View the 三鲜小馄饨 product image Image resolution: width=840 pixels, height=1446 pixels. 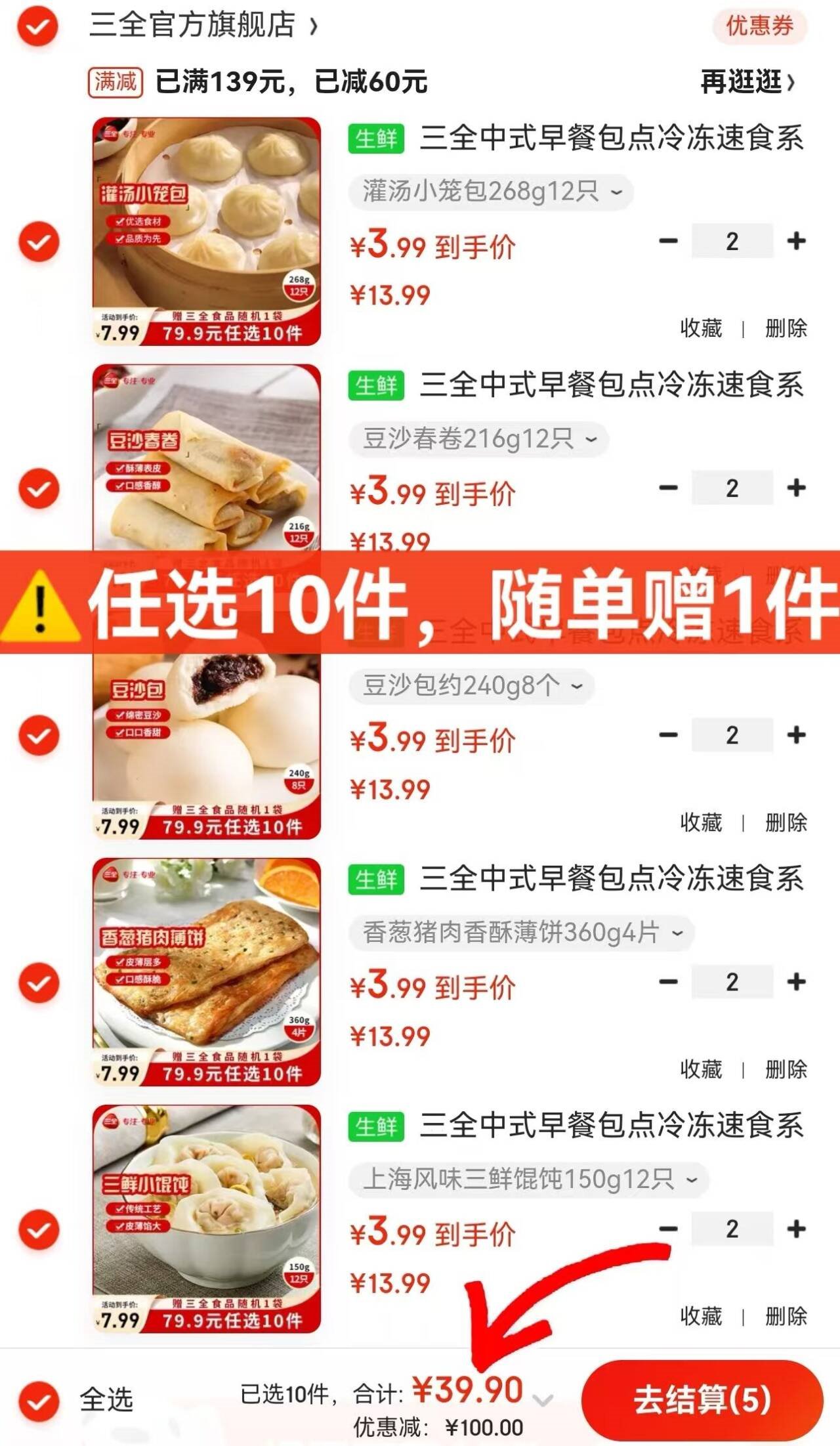tap(206, 1219)
